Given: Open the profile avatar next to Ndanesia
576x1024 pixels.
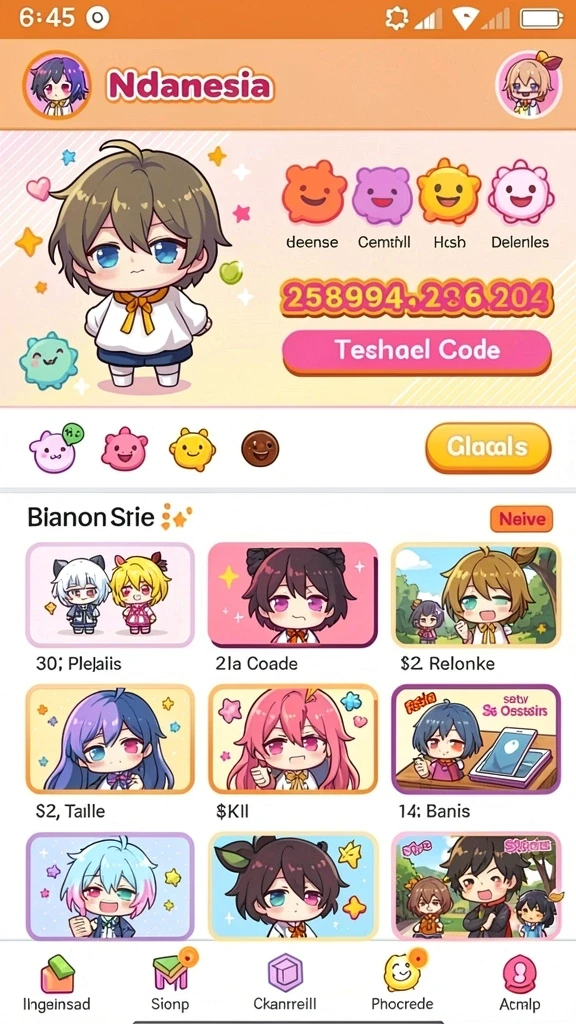Looking at the screenshot, I should tap(57, 85).
